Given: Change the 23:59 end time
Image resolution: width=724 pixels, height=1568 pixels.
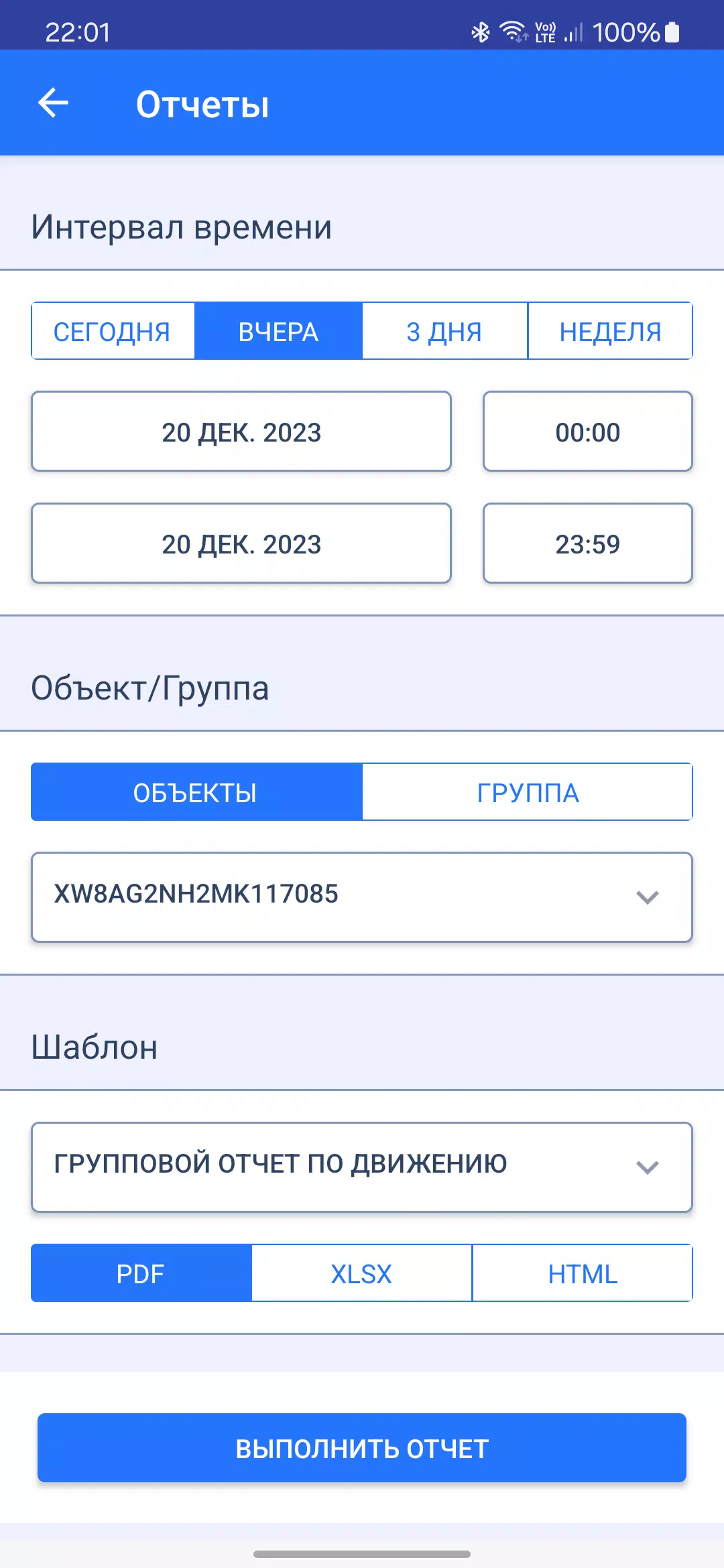Looking at the screenshot, I should pyautogui.click(x=588, y=543).
